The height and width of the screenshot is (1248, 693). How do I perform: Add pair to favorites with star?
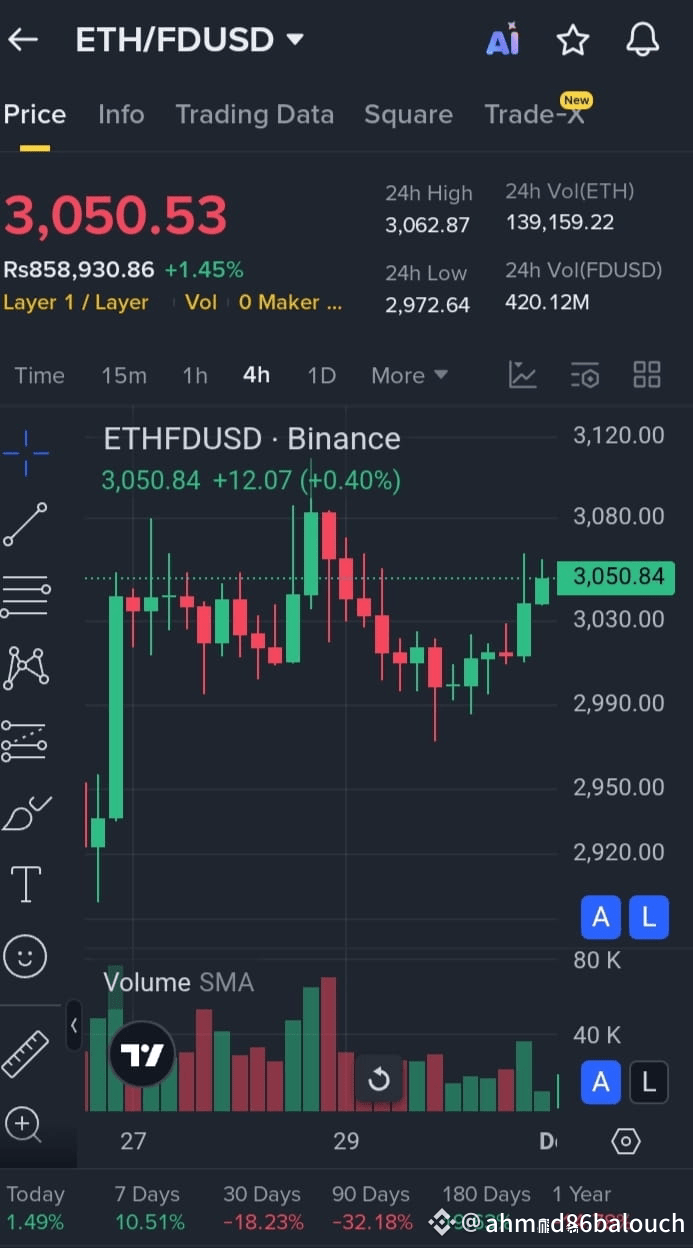point(573,40)
